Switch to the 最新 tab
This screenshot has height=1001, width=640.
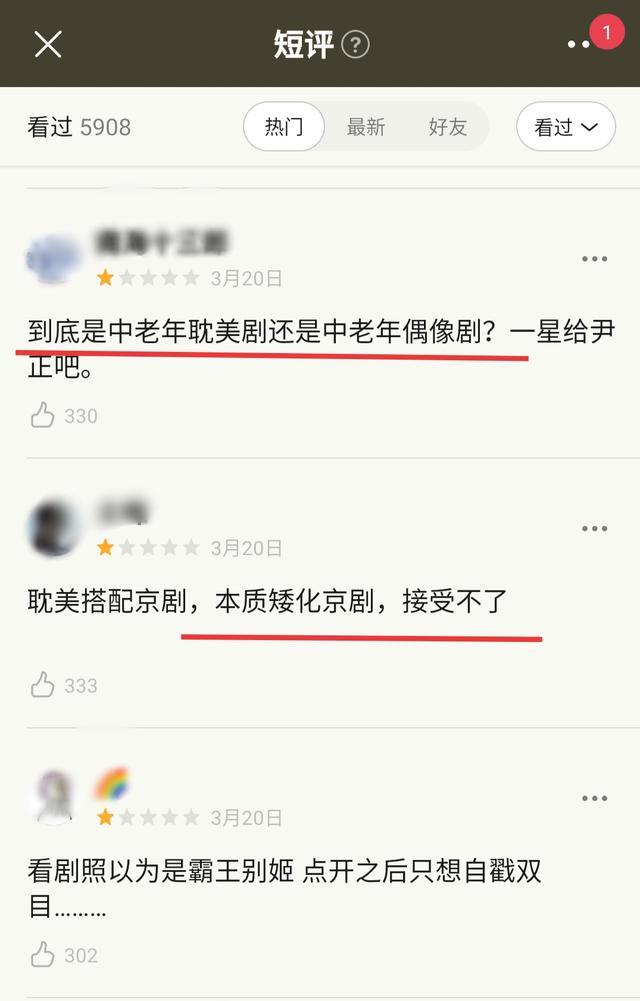[x=366, y=127]
